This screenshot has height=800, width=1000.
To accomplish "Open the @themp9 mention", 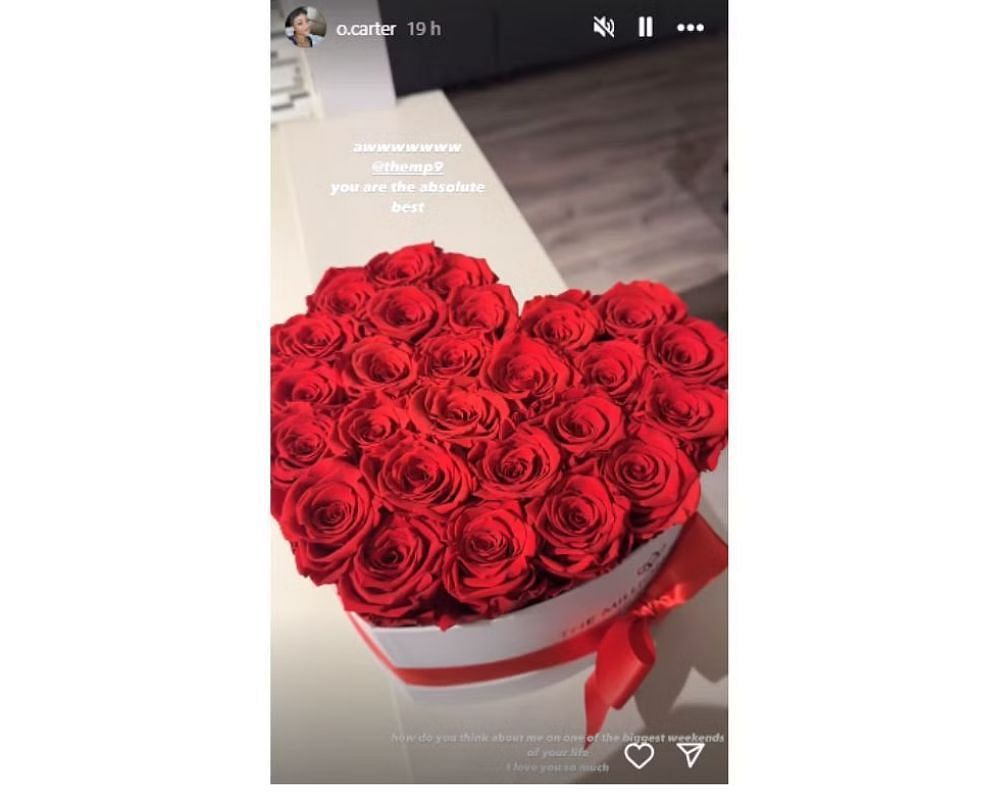I will point(407,167).
